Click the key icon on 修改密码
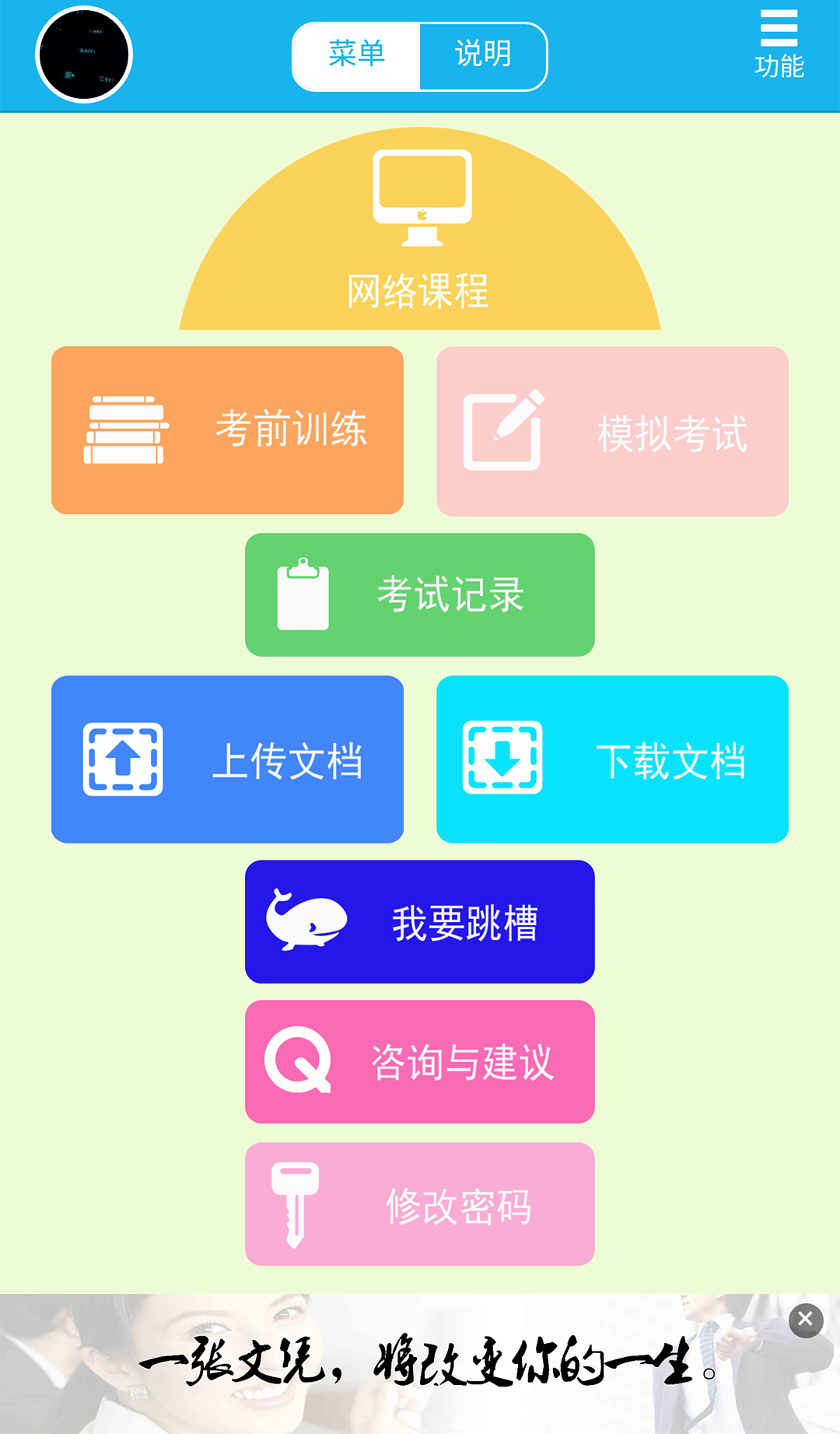Image resolution: width=840 pixels, height=1434 pixels. pyautogui.click(x=294, y=1204)
